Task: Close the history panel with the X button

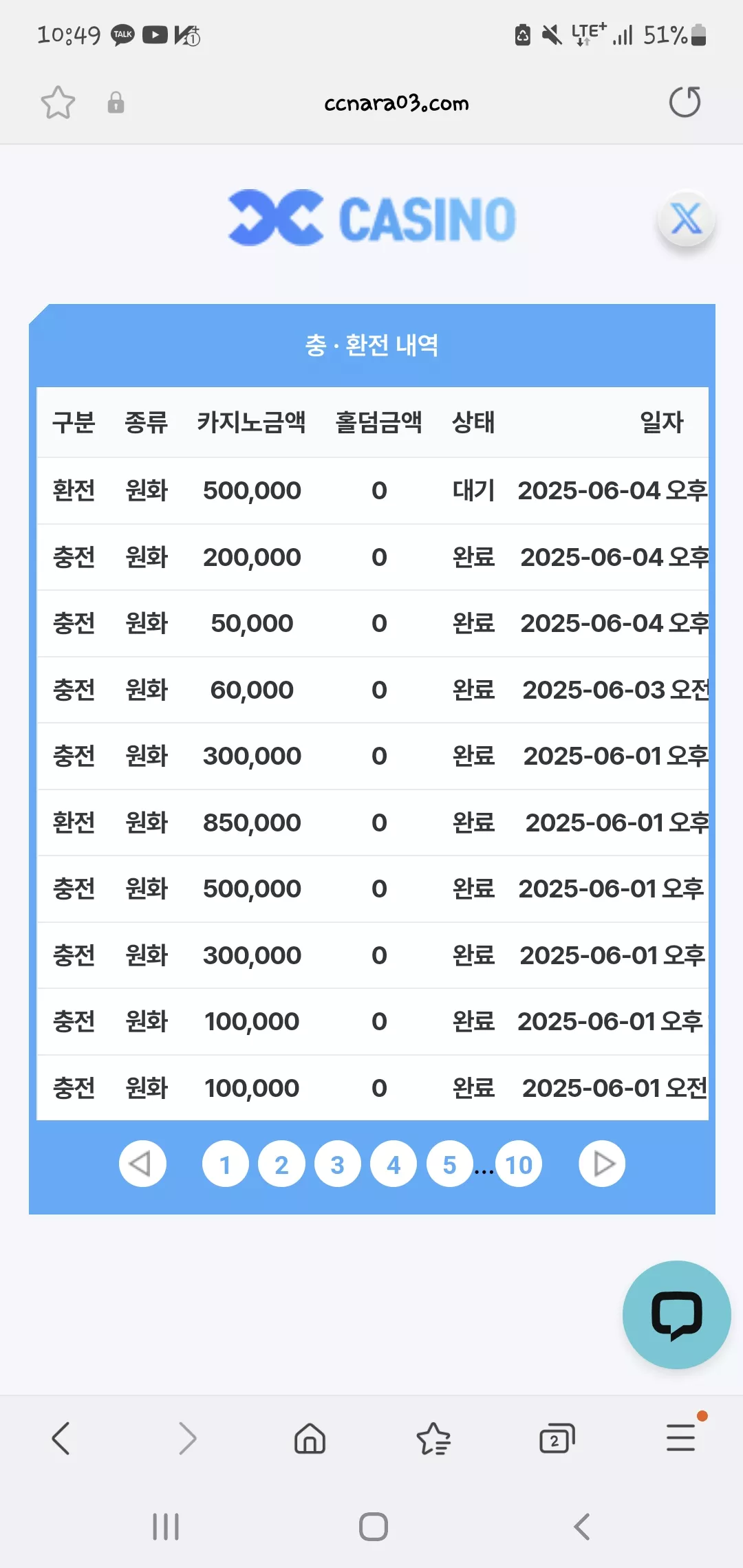Action: point(686,219)
